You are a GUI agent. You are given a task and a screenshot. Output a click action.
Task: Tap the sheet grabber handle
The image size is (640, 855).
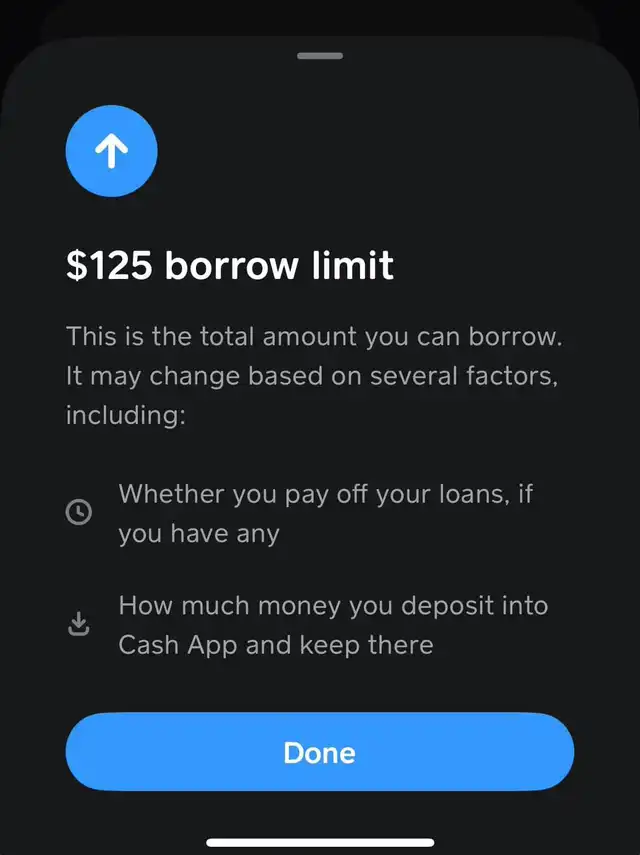point(320,56)
